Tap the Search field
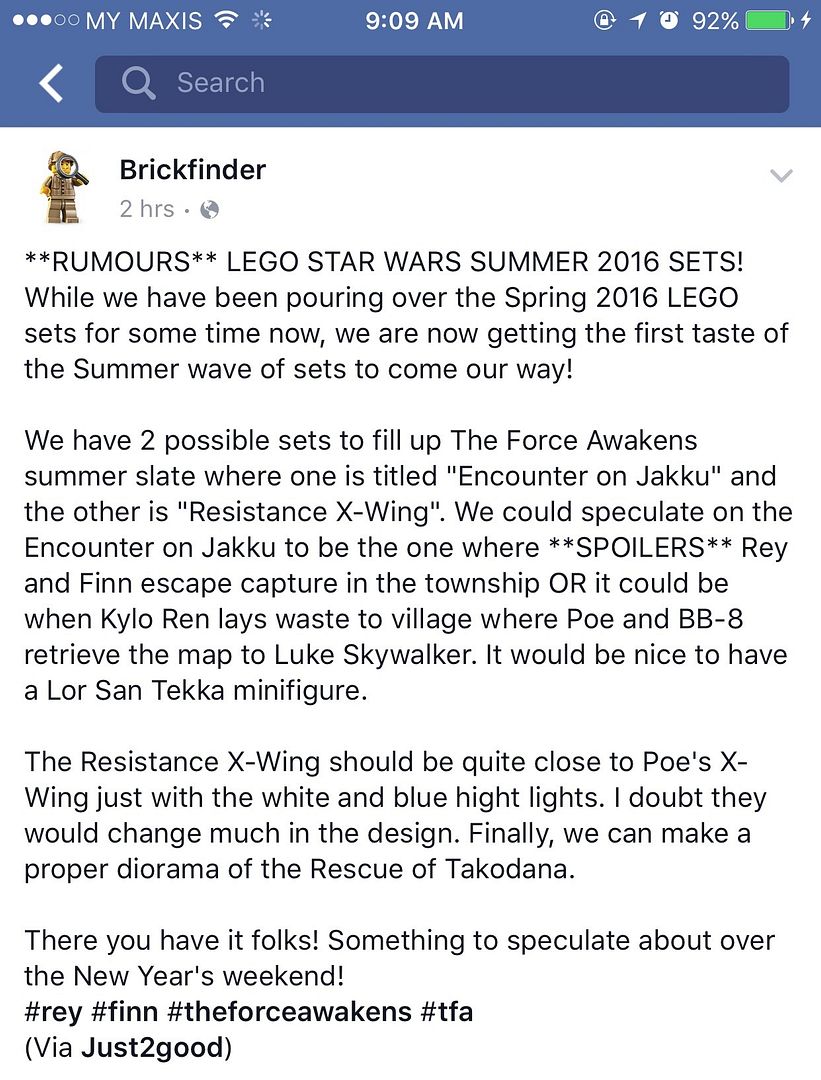The height and width of the screenshot is (1080, 821). tap(440, 83)
